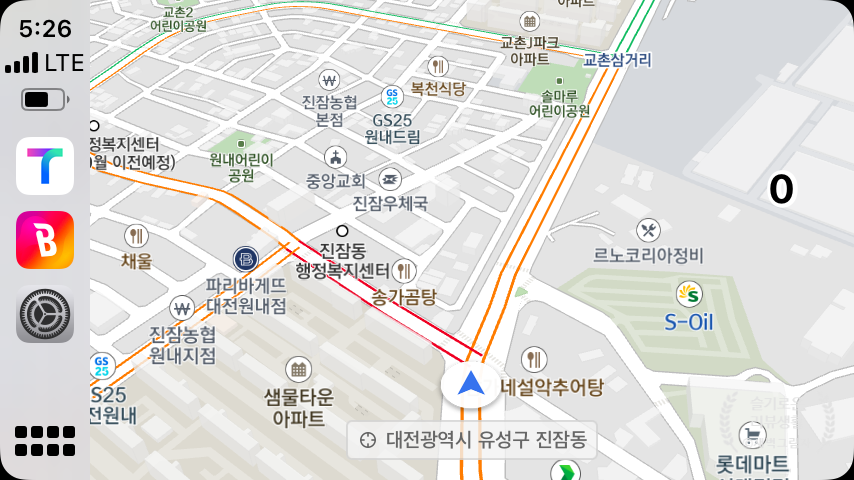Select the 롯데마트 store marker

point(752,435)
